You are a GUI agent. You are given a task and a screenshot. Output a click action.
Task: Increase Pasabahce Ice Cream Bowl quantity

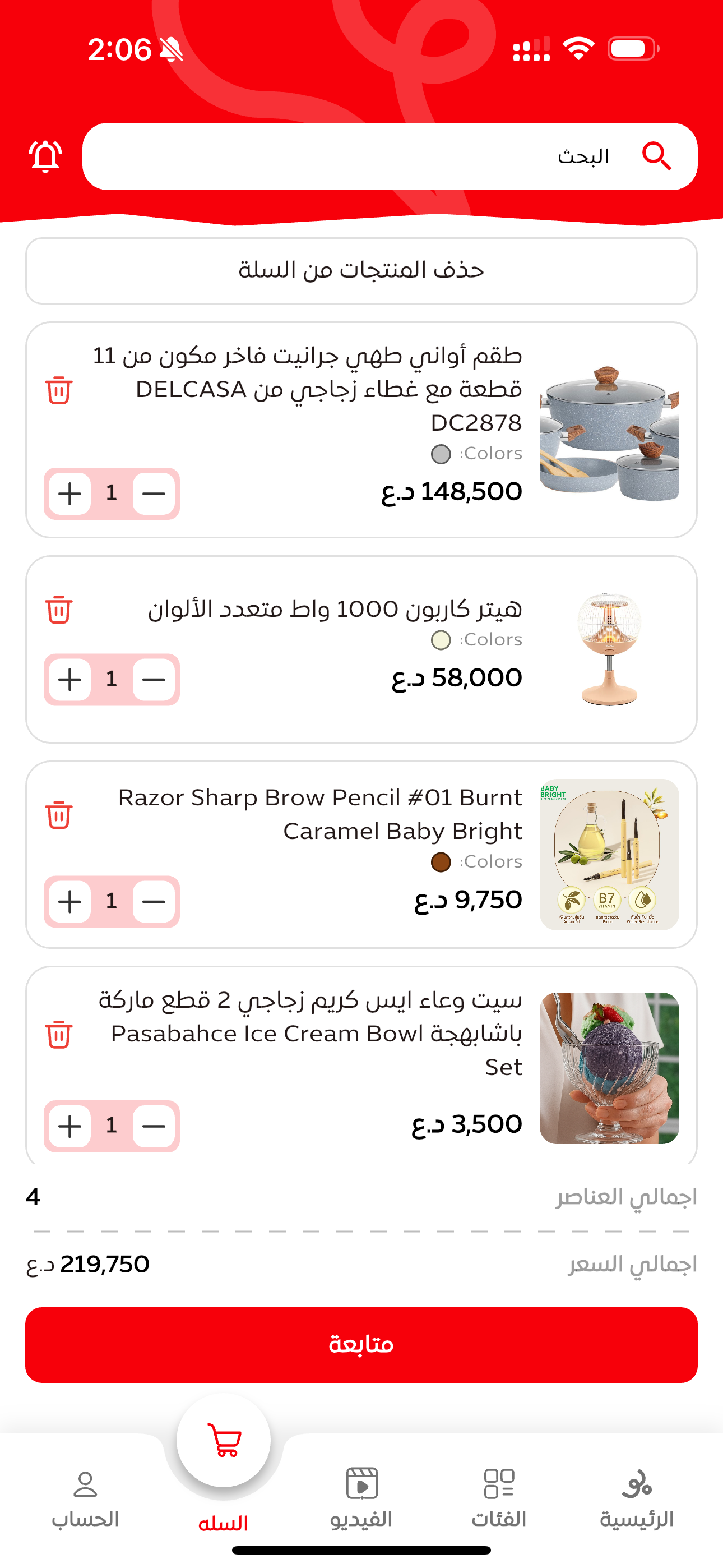[x=70, y=1126]
